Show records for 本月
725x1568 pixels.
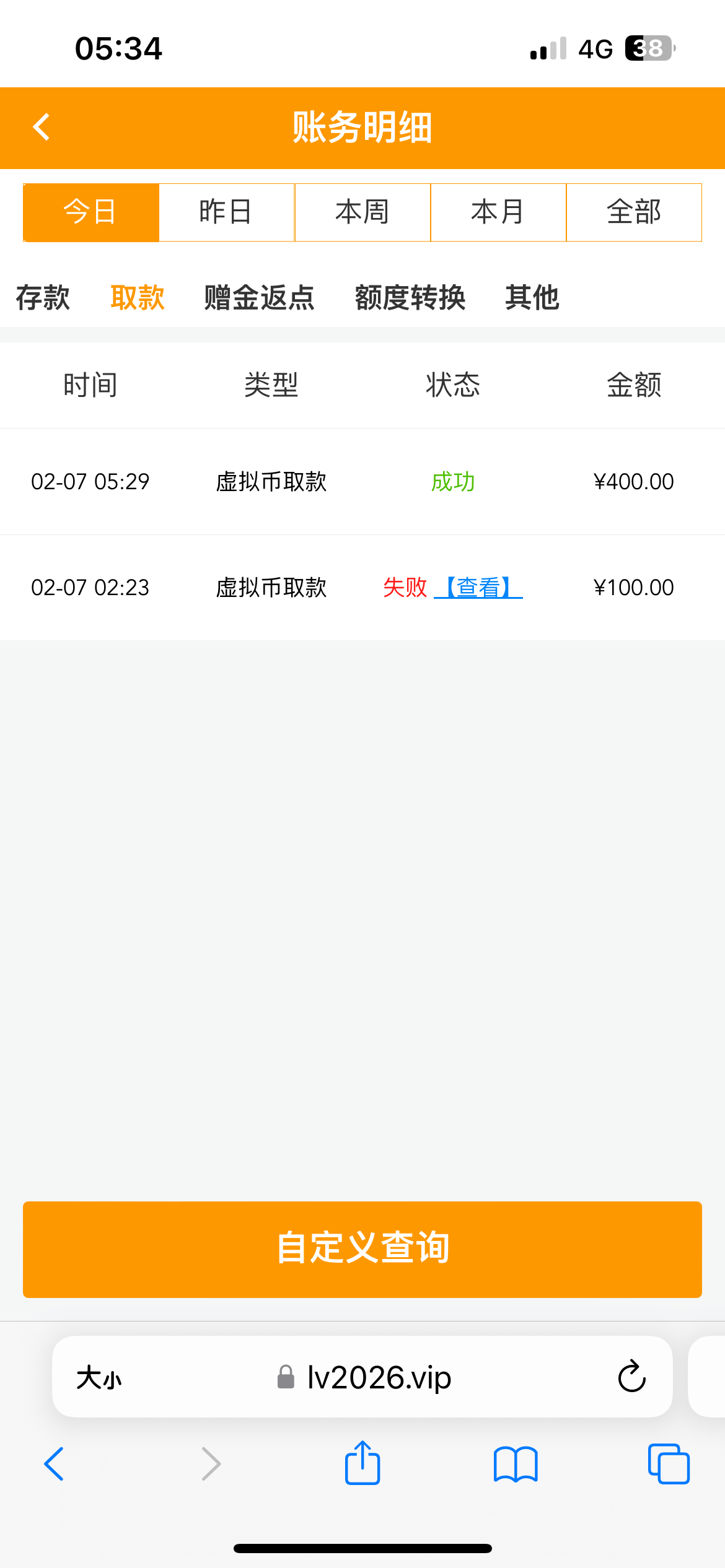click(498, 212)
